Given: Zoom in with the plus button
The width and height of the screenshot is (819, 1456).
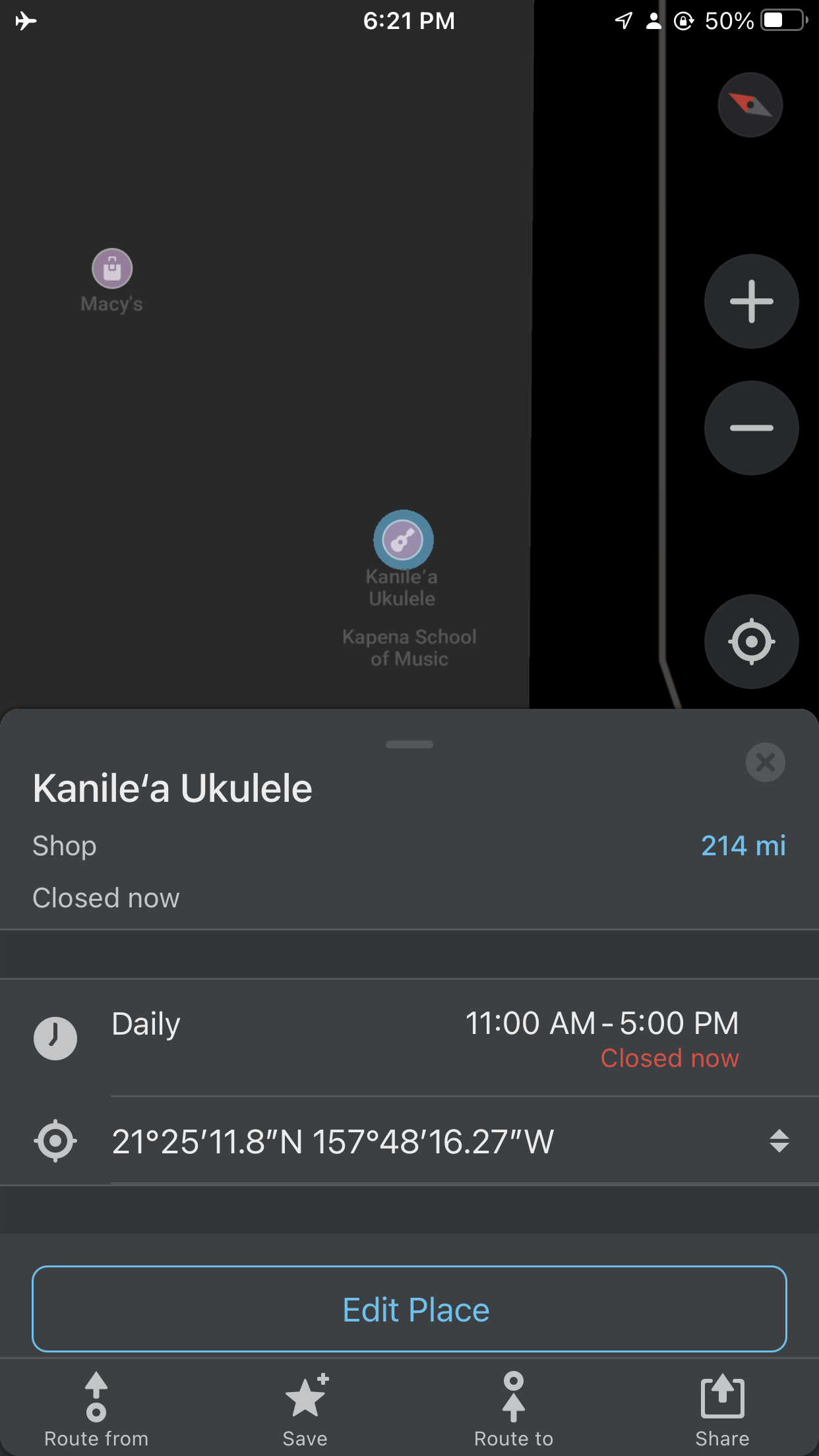Looking at the screenshot, I should point(751,301).
